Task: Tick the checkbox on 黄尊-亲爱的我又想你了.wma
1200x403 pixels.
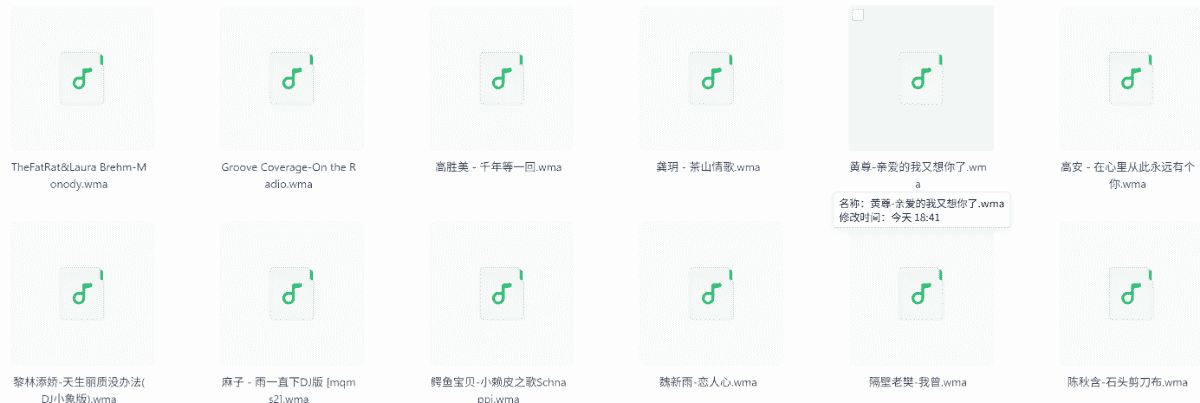Action: (x=858, y=15)
